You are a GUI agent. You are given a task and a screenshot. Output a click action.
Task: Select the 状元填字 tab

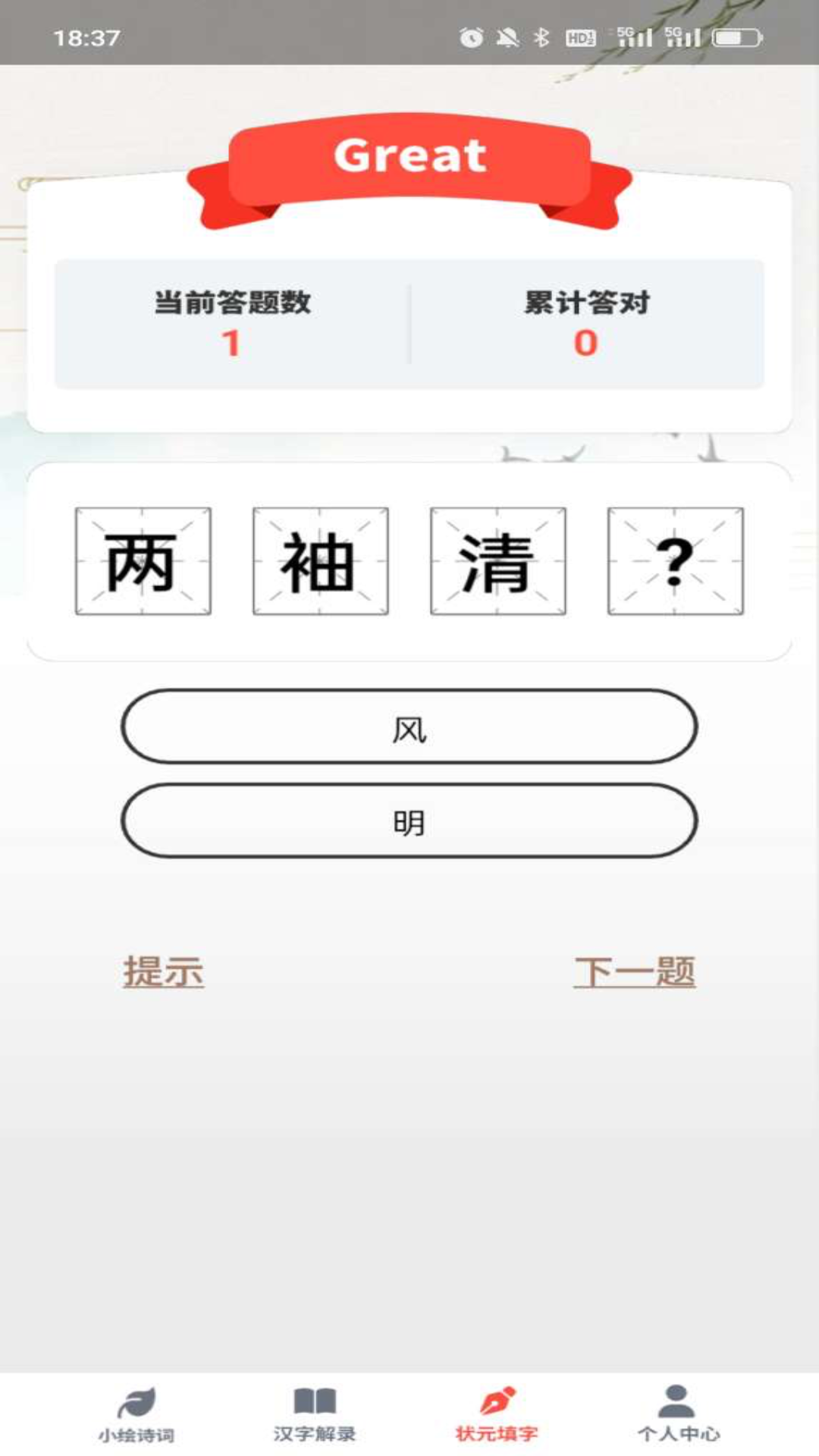(497, 1415)
